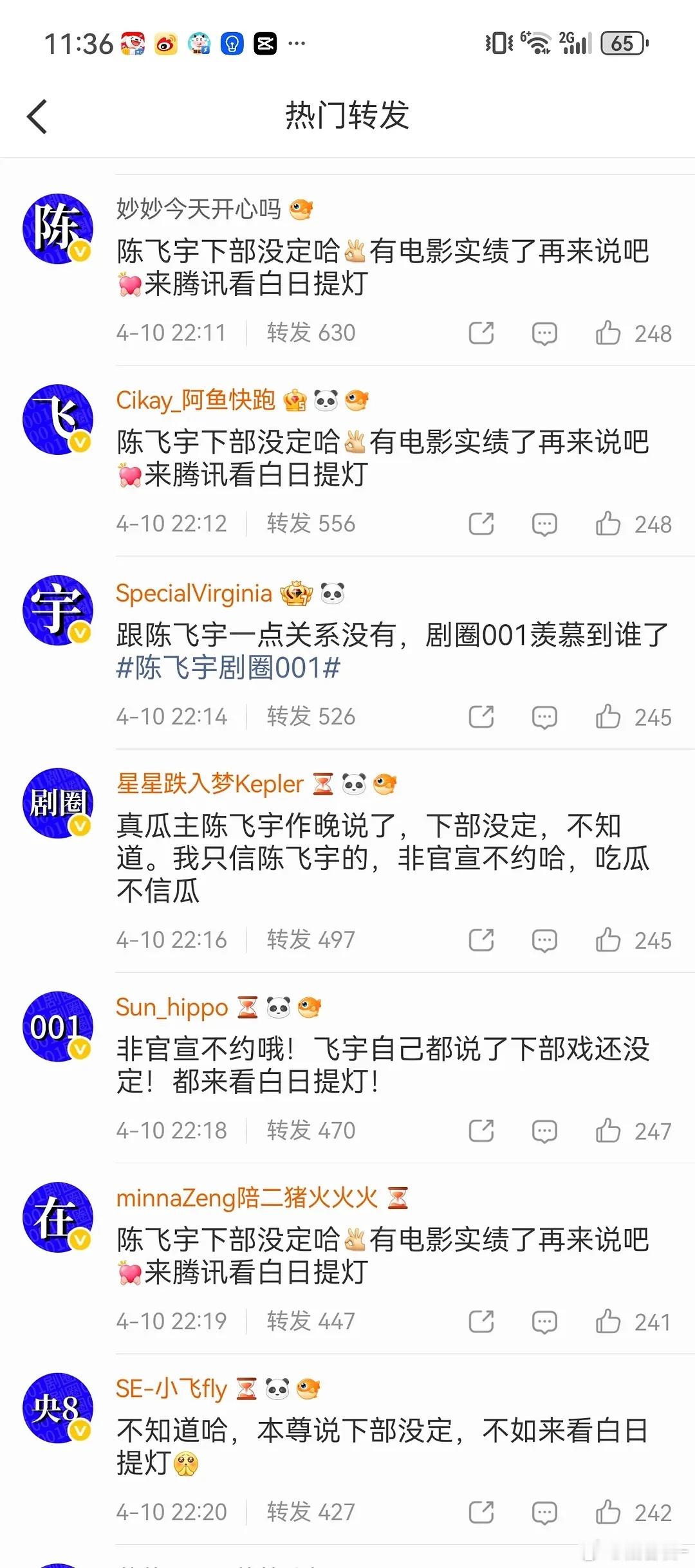Open the share icon on 妙妙今天开心吗's post
695x1568 pixels.
[481, 333]
